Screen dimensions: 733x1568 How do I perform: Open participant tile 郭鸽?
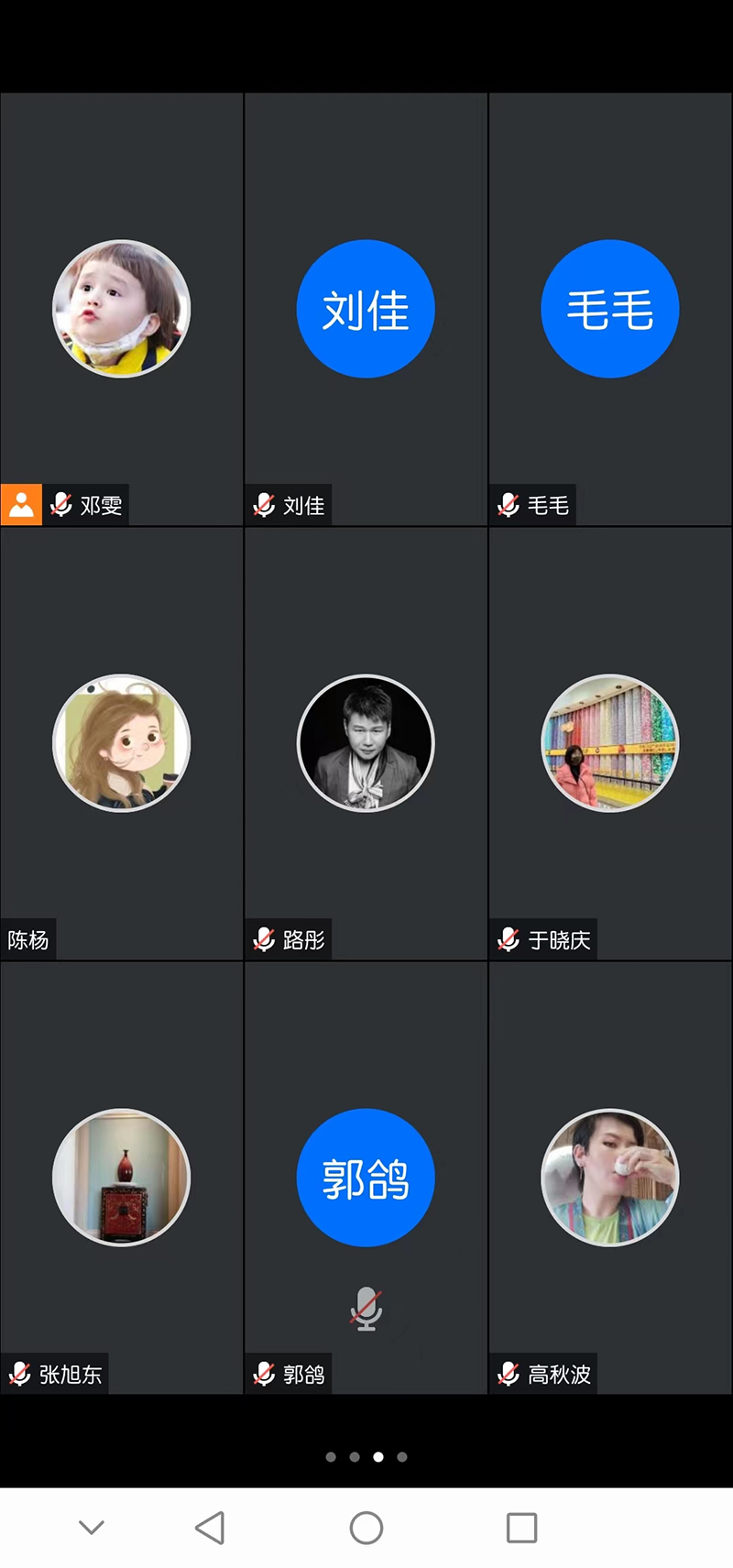[x=366, y=1178]
